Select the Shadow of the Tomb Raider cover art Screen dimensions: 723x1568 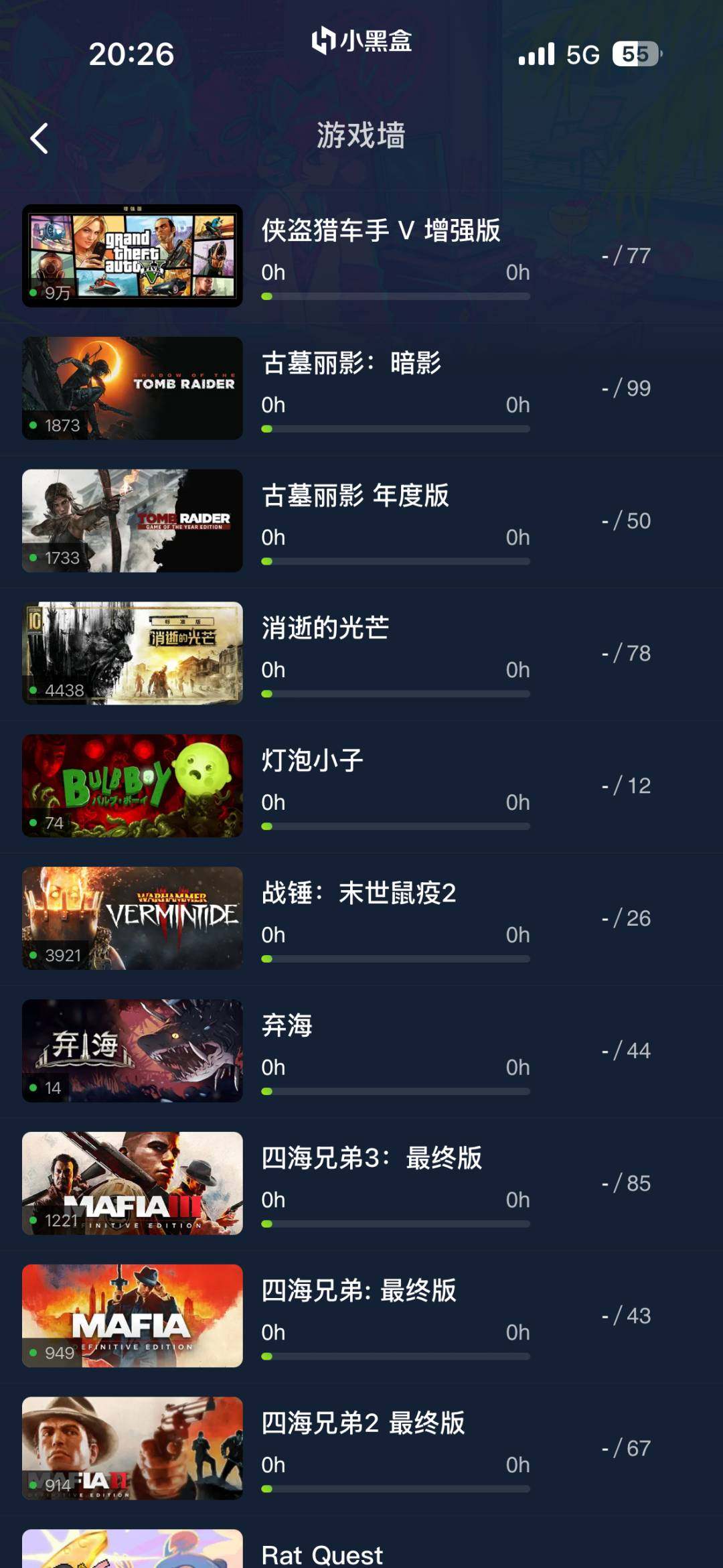tap(132, 387)
